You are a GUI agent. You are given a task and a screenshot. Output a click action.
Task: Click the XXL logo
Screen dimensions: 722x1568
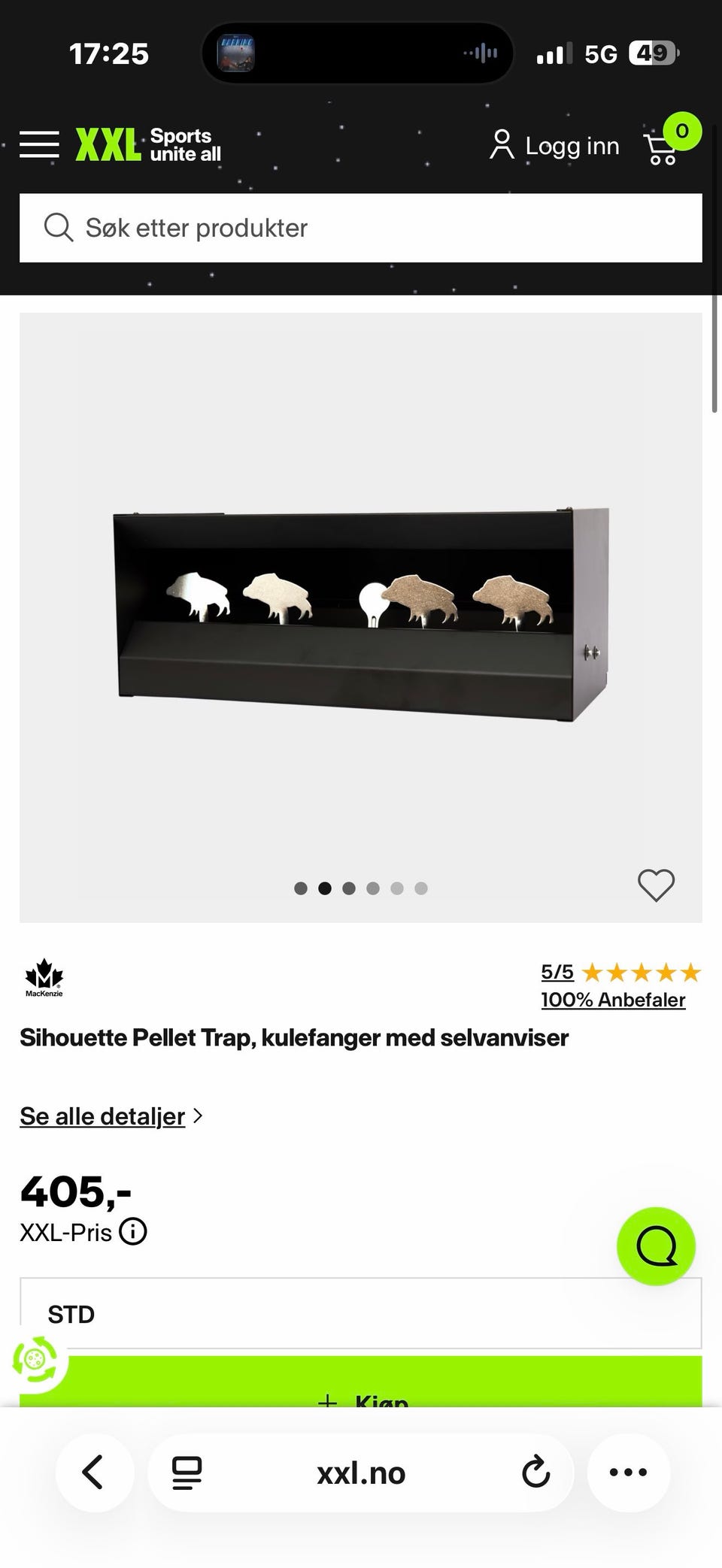point(106,145)
